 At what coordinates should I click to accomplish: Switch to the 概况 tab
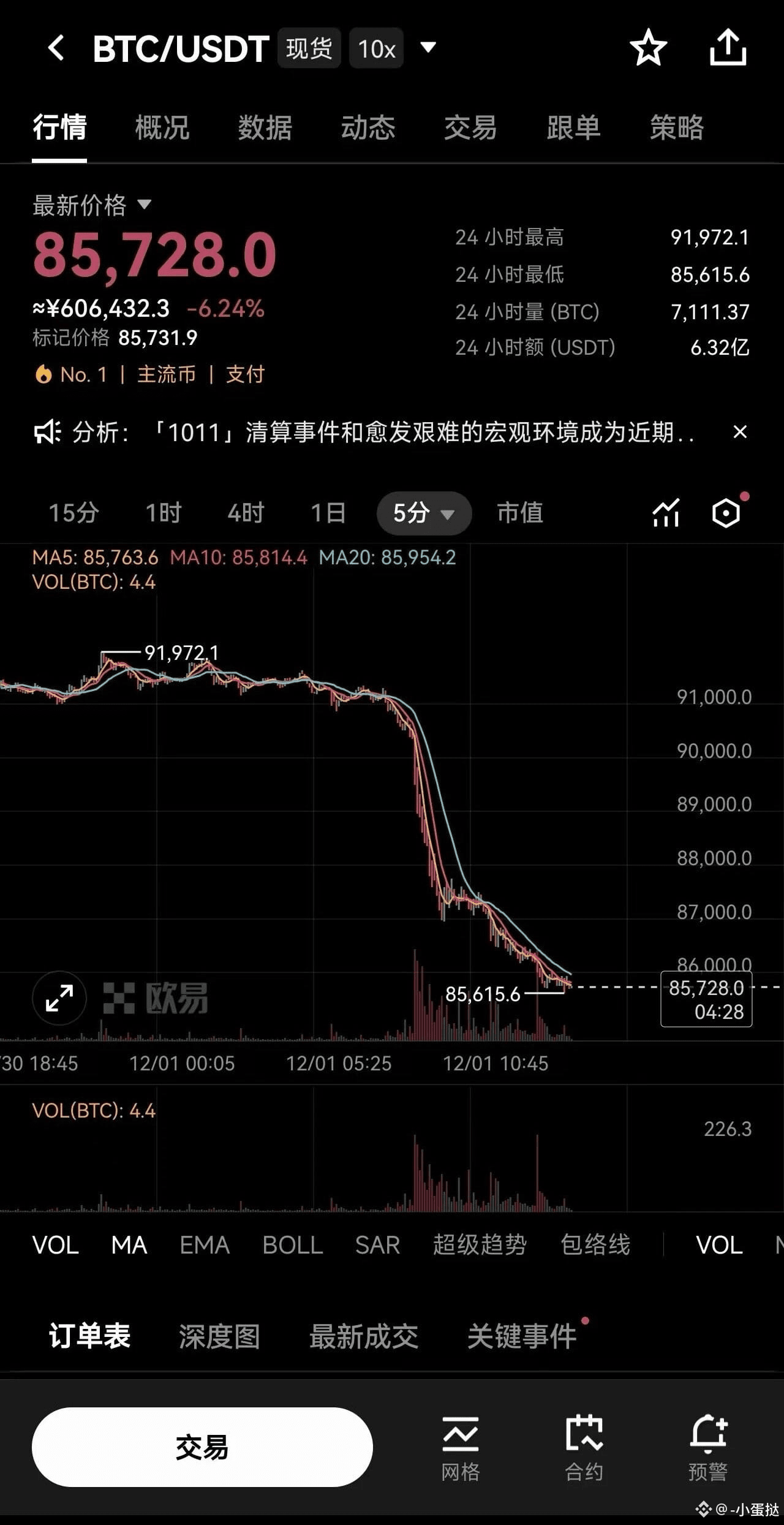click(162, 127)
